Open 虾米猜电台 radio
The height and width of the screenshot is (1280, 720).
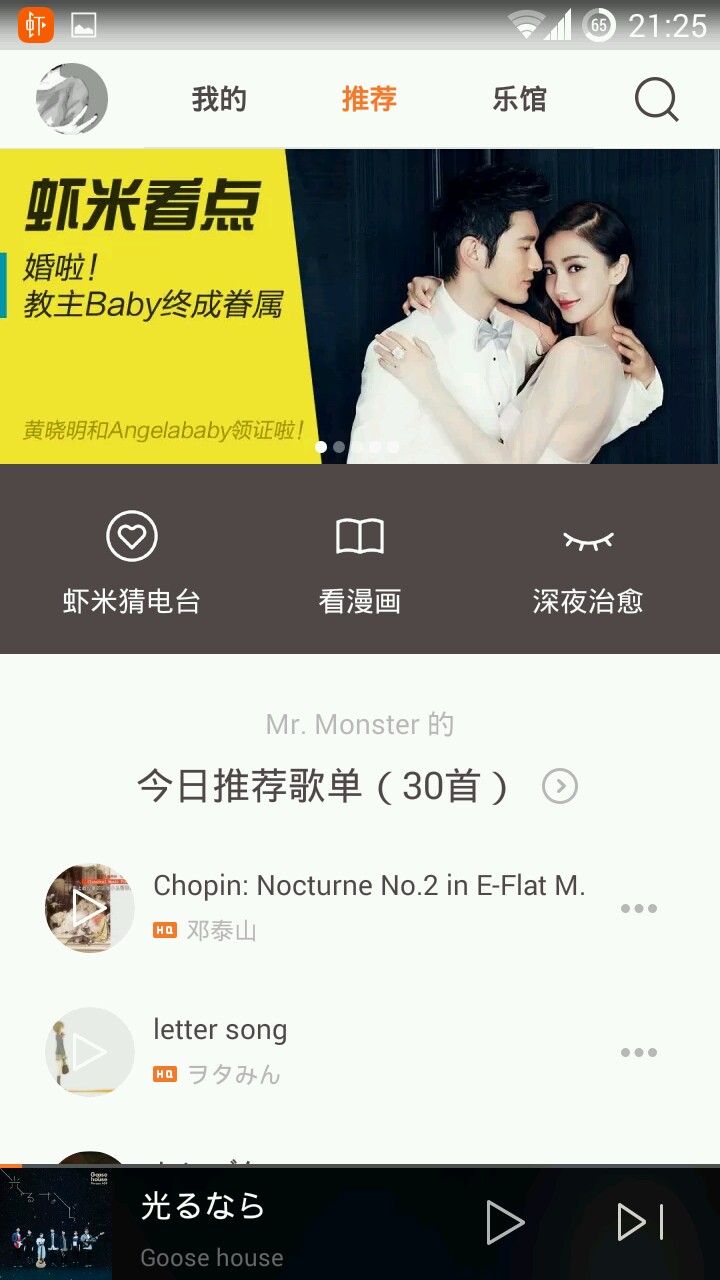[132, 561]
